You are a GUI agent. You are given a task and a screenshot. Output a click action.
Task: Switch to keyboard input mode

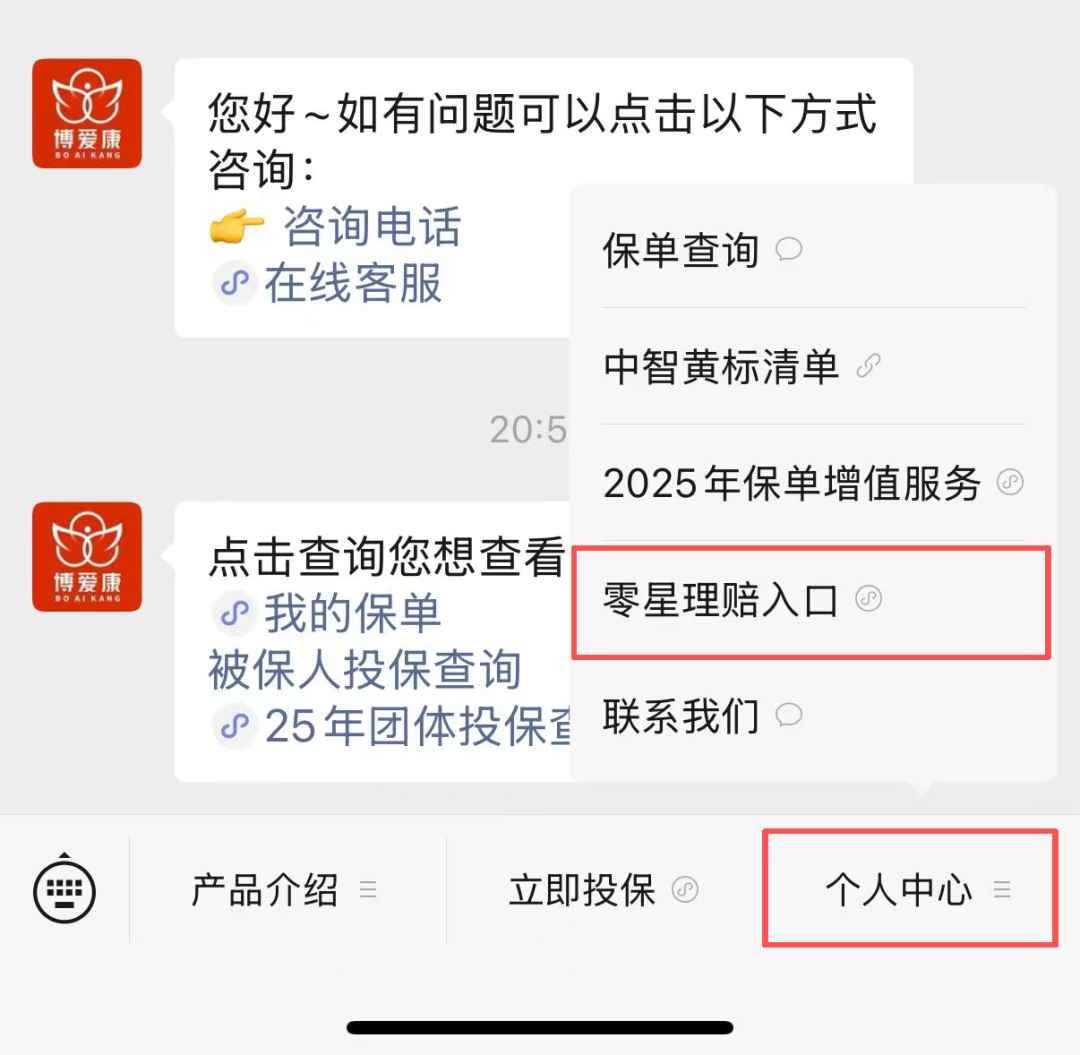click(x=65, y=888)
